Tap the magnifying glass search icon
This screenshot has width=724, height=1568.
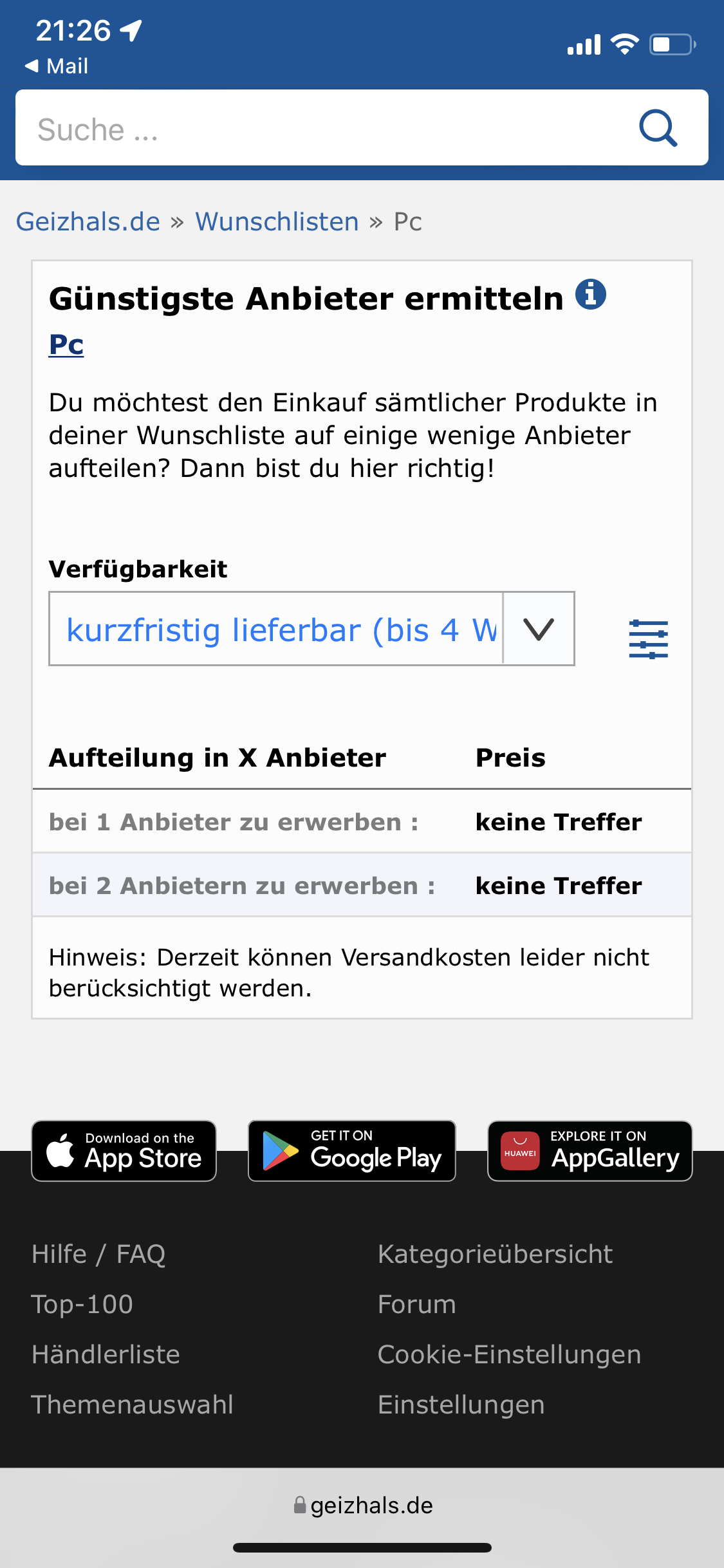(x=658, y=129)
